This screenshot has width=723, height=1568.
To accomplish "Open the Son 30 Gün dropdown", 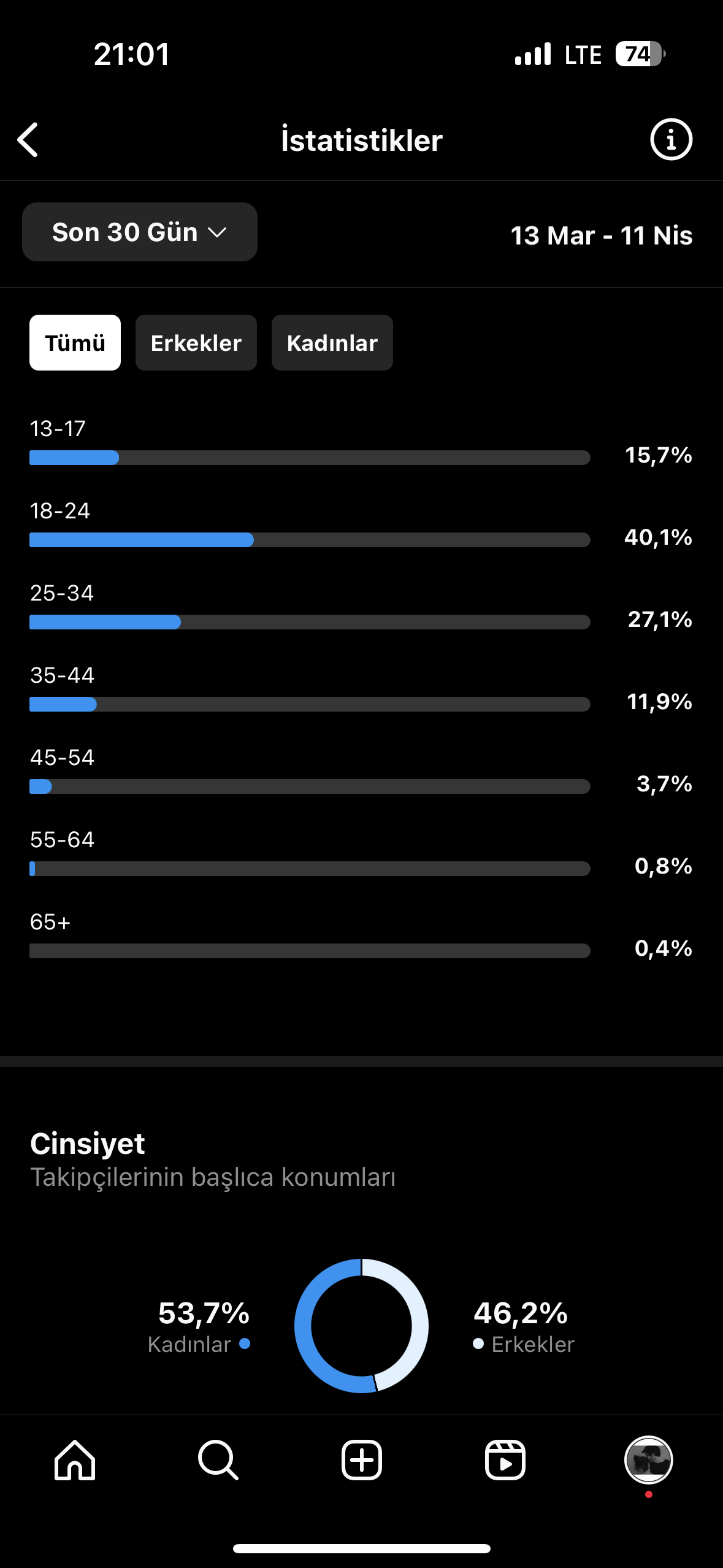I will tap(140, 232).
